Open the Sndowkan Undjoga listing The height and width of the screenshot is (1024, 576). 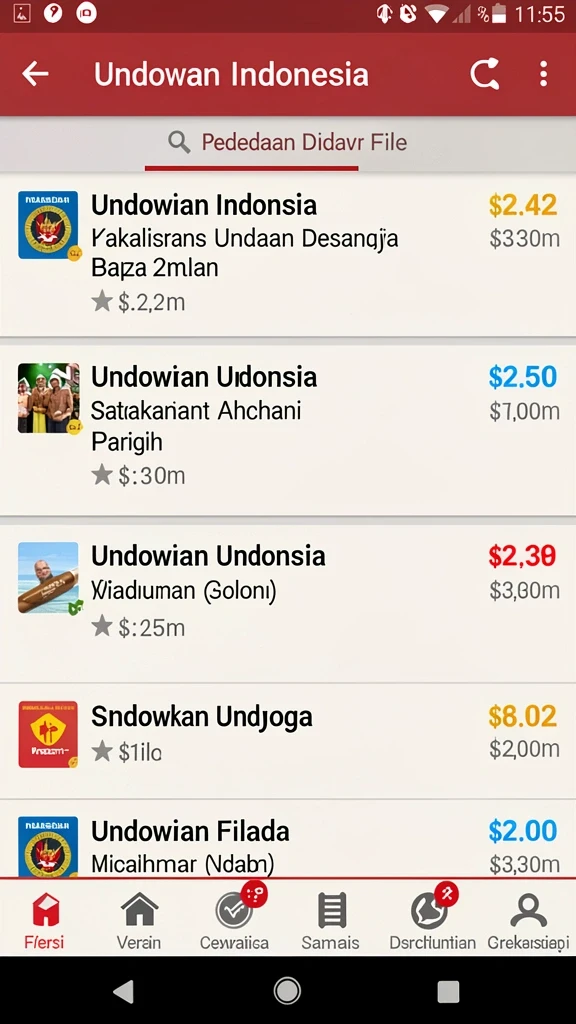[x=288, y=741]
